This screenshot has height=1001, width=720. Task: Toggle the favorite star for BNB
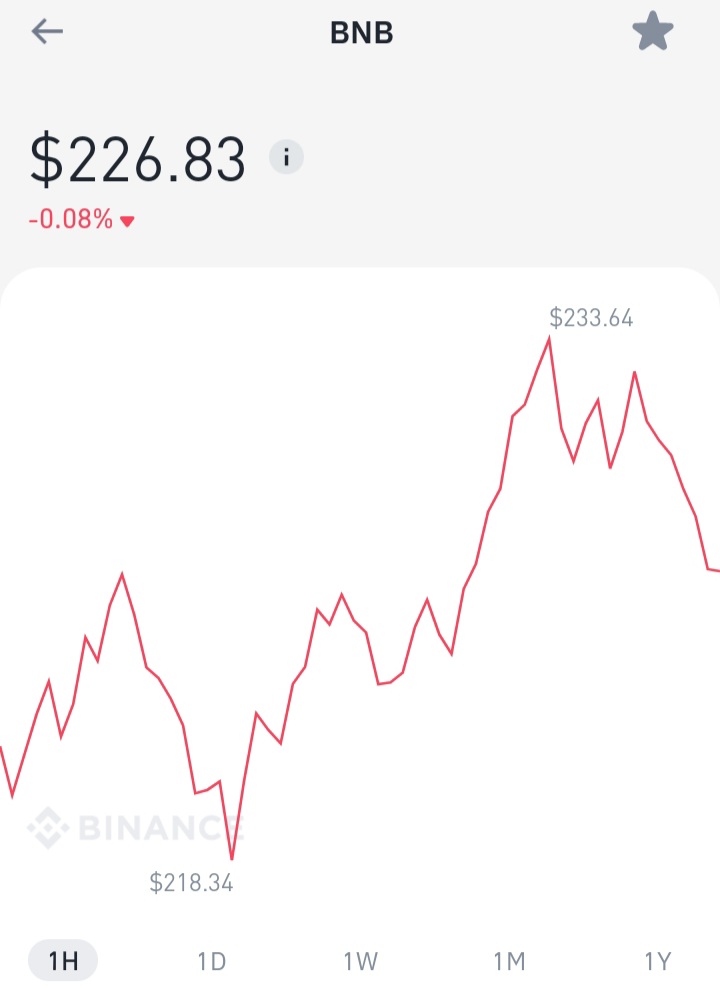click(653, 32)
